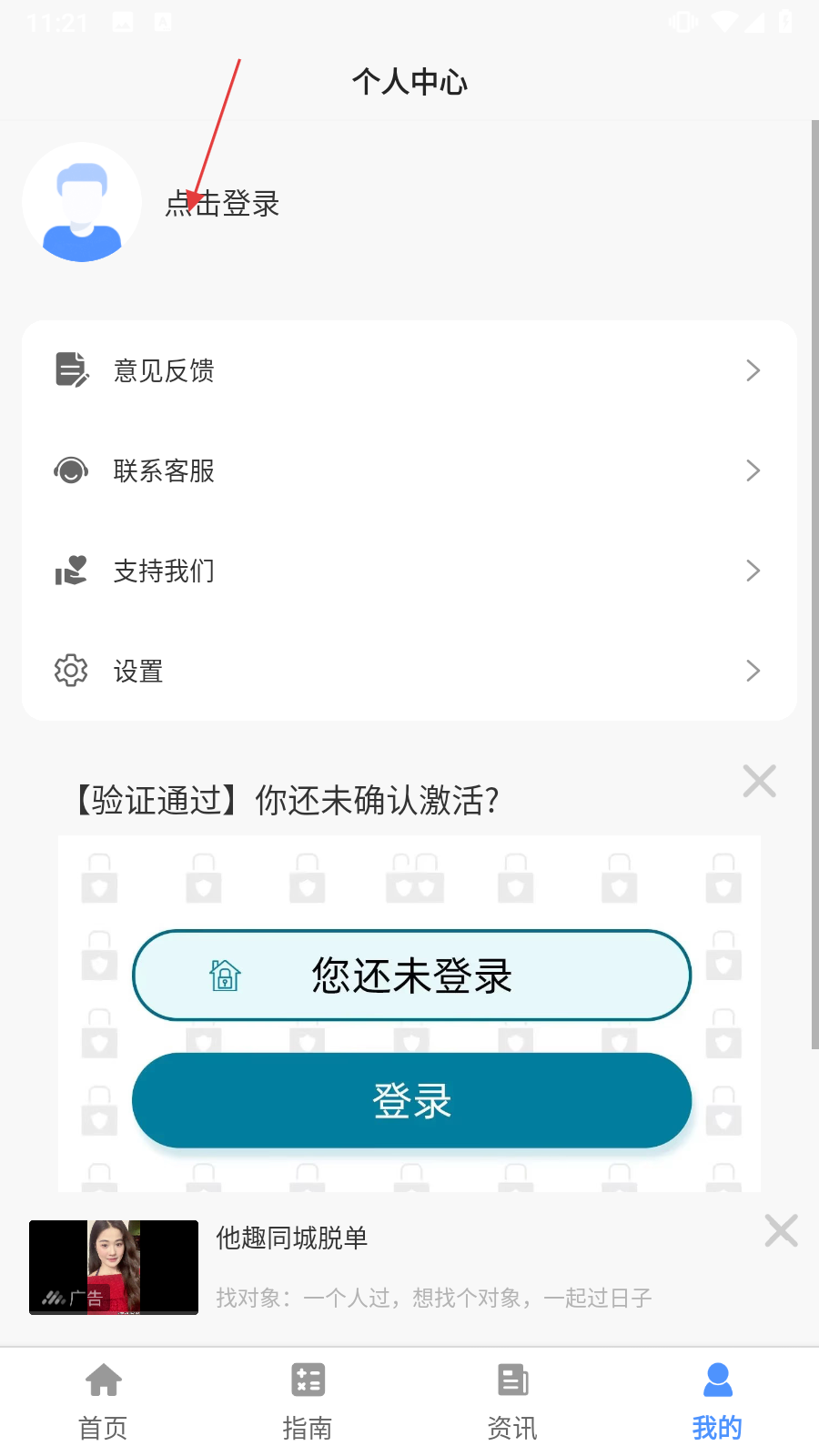819x1456 pixels.
Task: Close the 验证通过 activation ad banner
Action: [x=759, y=781]
